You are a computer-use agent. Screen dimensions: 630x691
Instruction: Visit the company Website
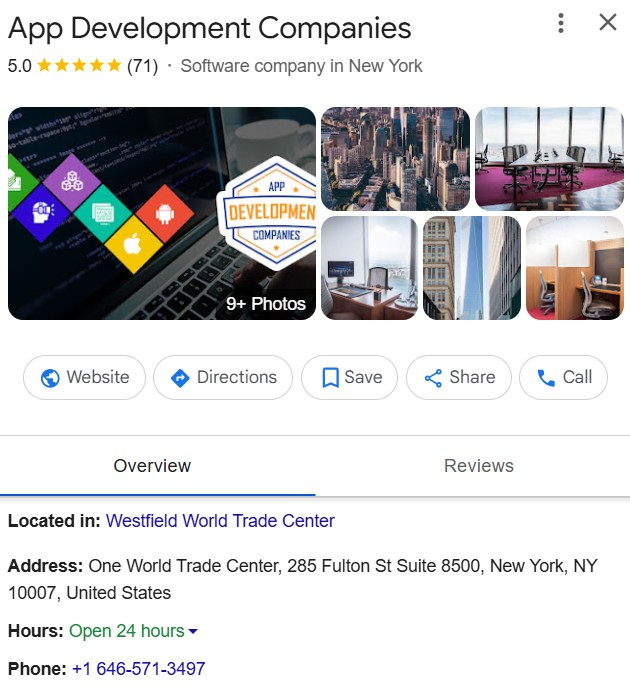click(x=85, y=378)
